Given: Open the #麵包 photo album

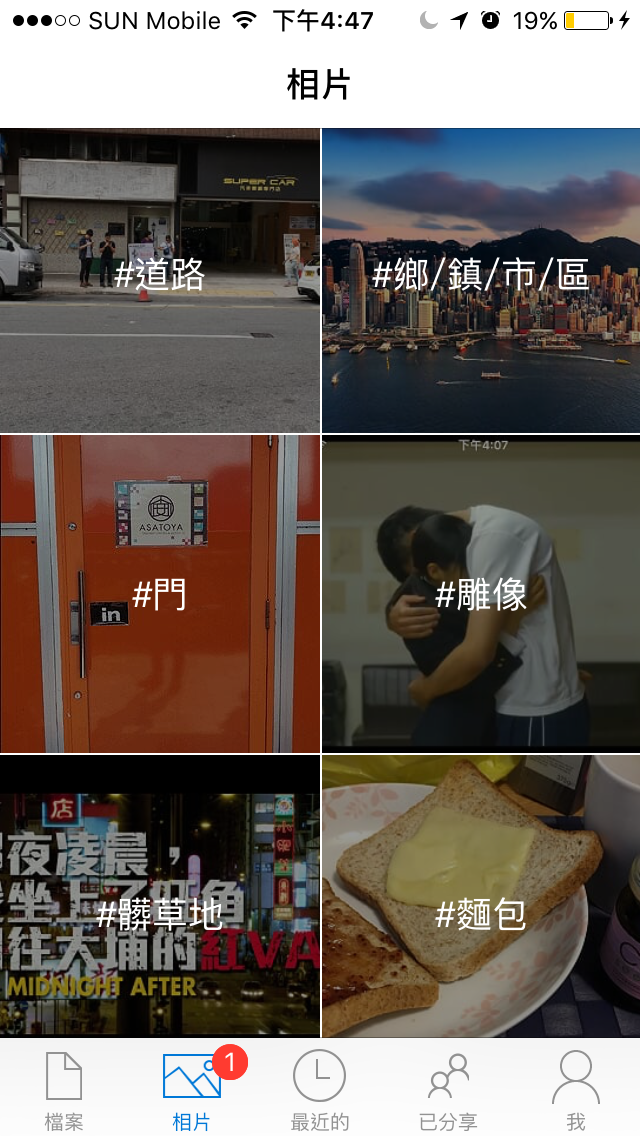Looking at the screenshot, I should [481, 912].
